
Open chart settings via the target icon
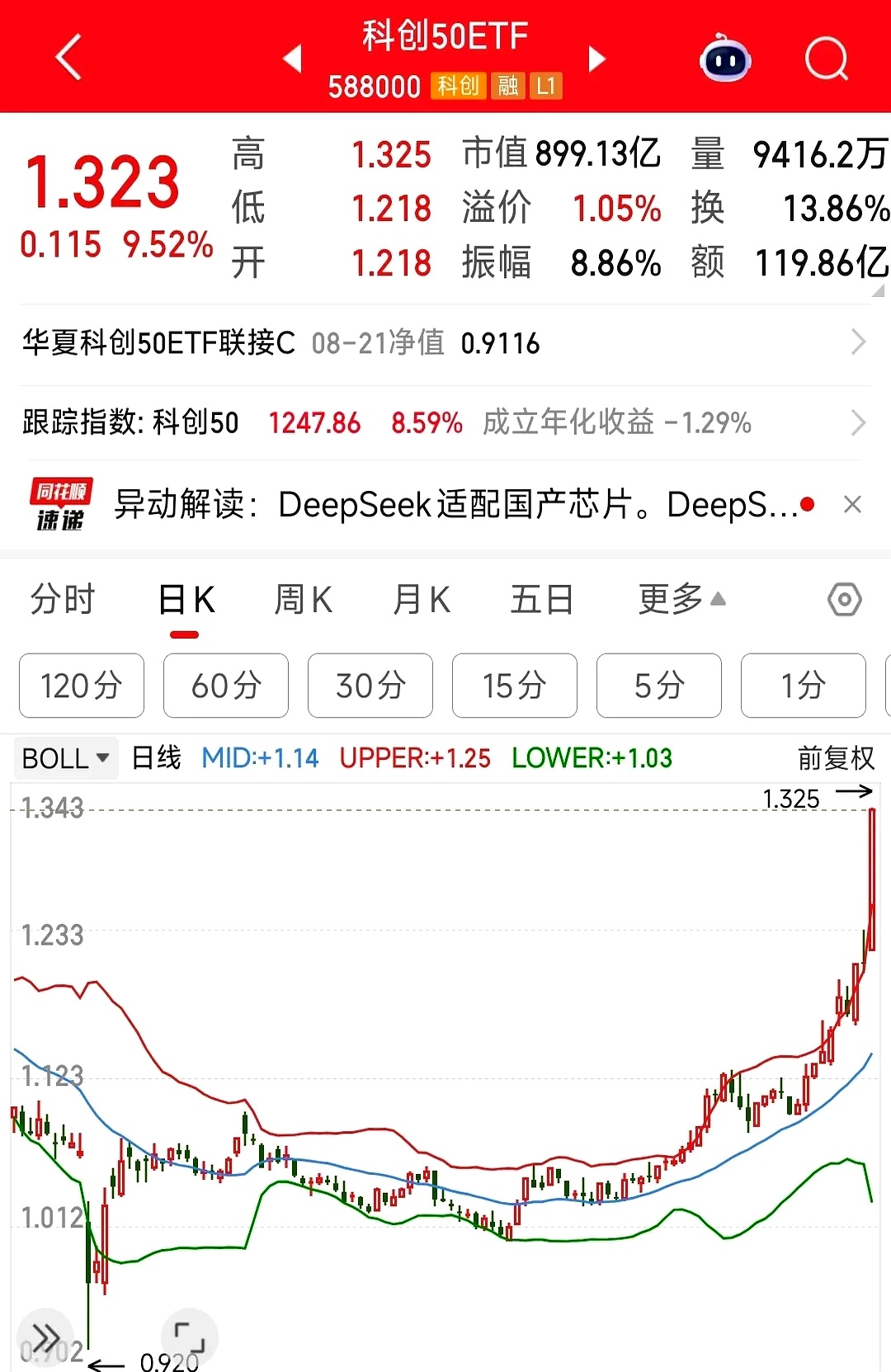click(x=844, y=600)
